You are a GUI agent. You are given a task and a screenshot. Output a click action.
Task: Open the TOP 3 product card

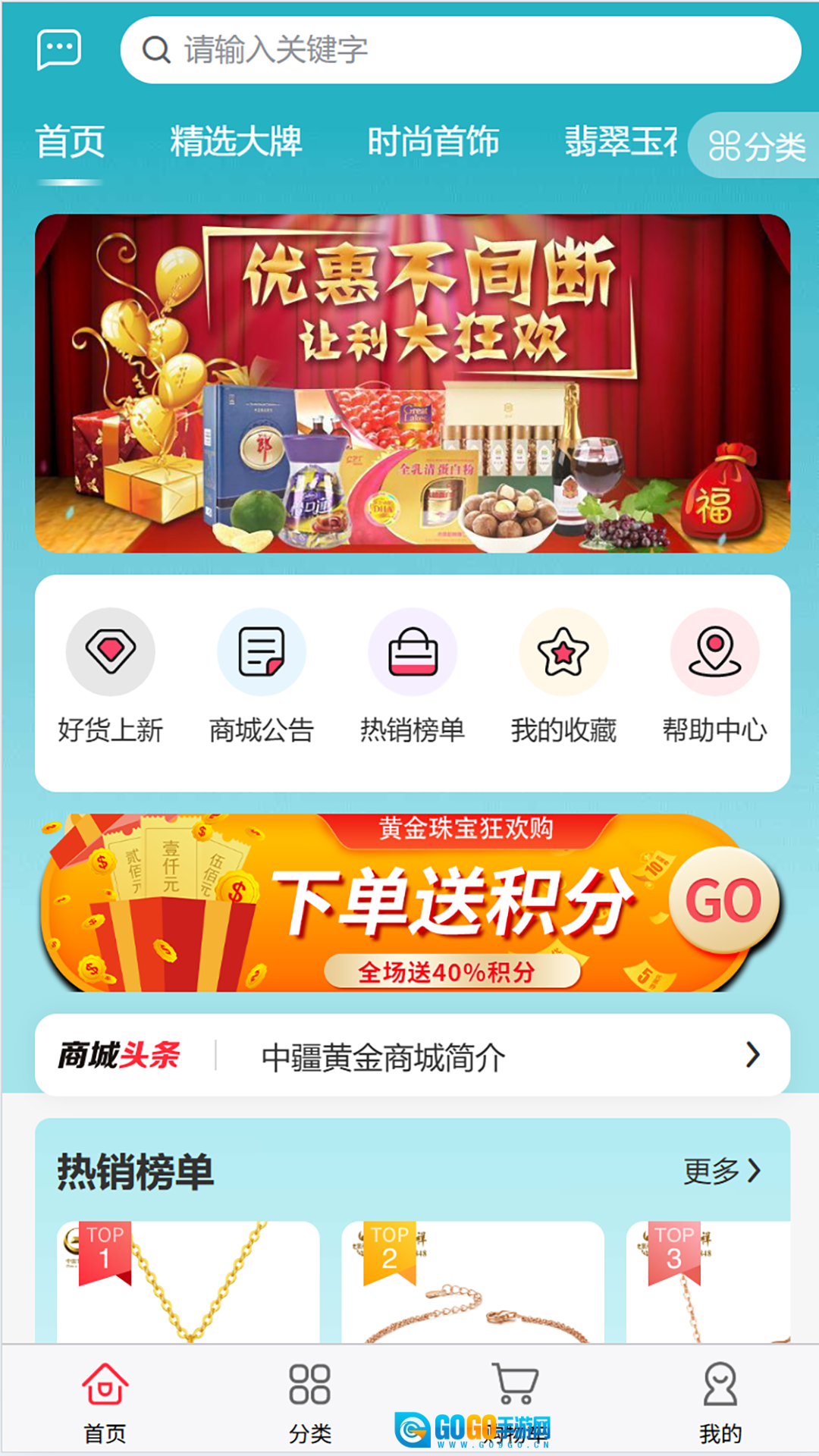pyautogui.click(x=709, y=1282)
